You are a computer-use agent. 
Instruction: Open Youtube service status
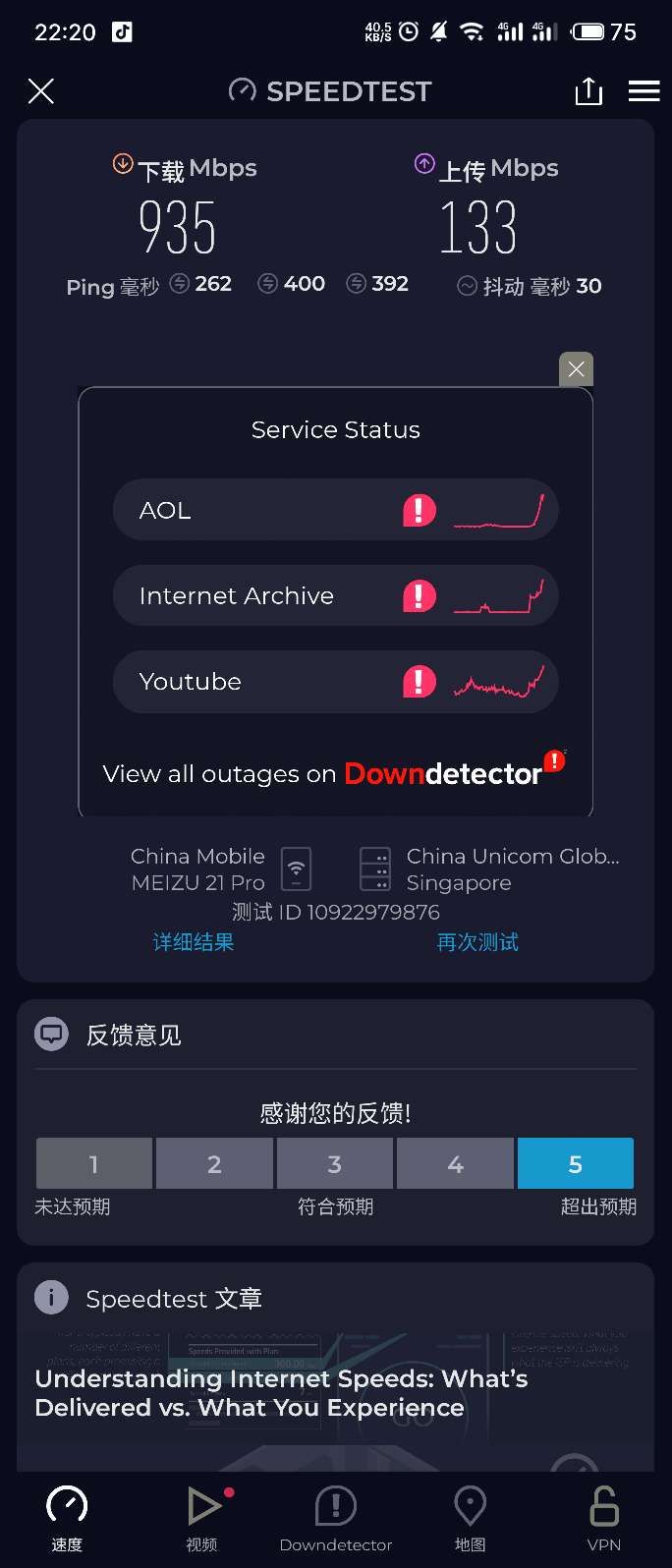click(335, 681)
